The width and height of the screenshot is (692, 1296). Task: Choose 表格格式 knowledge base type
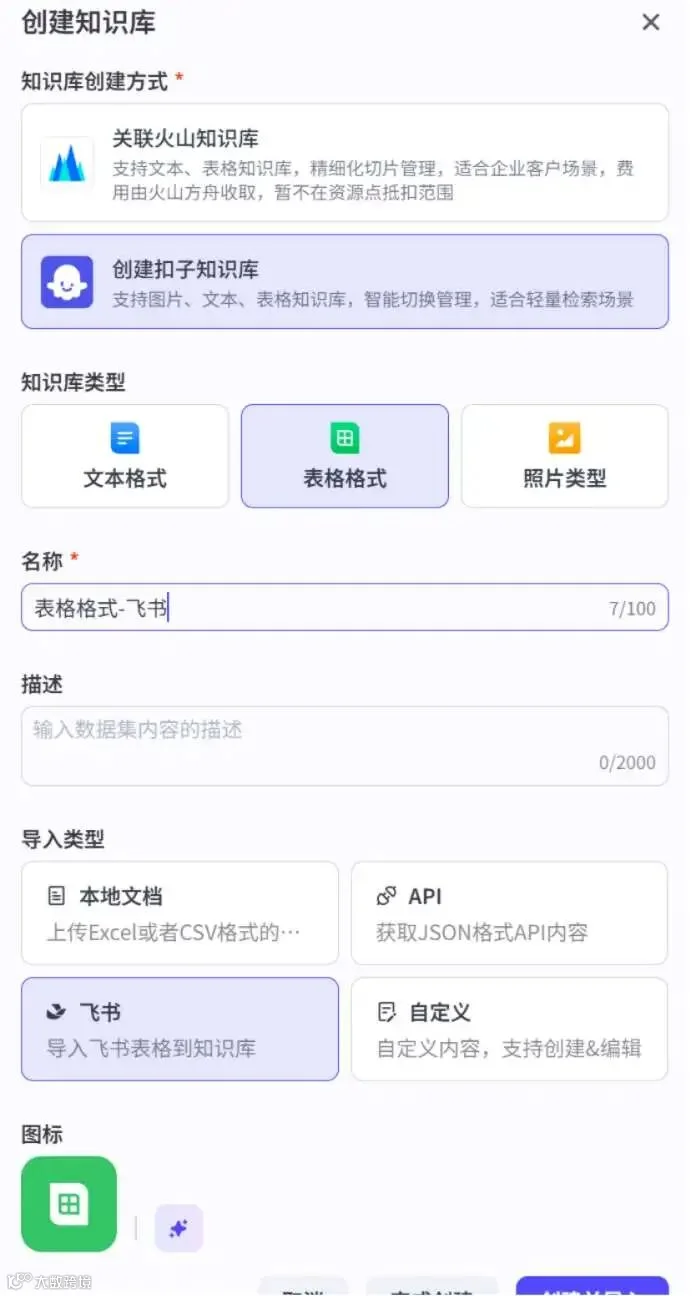(x=345, y=456)
